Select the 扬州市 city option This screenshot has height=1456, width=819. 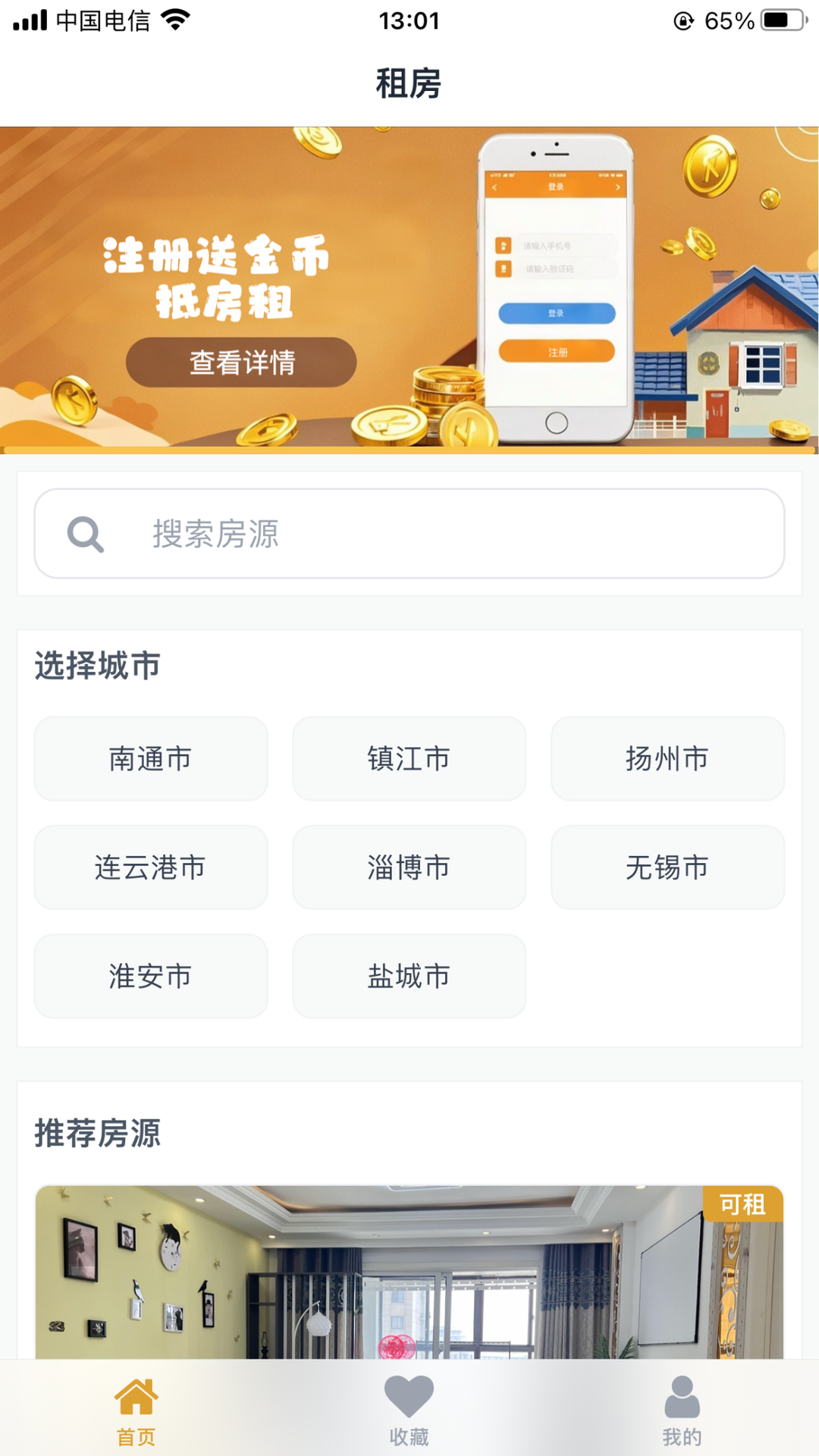[667, 758]
